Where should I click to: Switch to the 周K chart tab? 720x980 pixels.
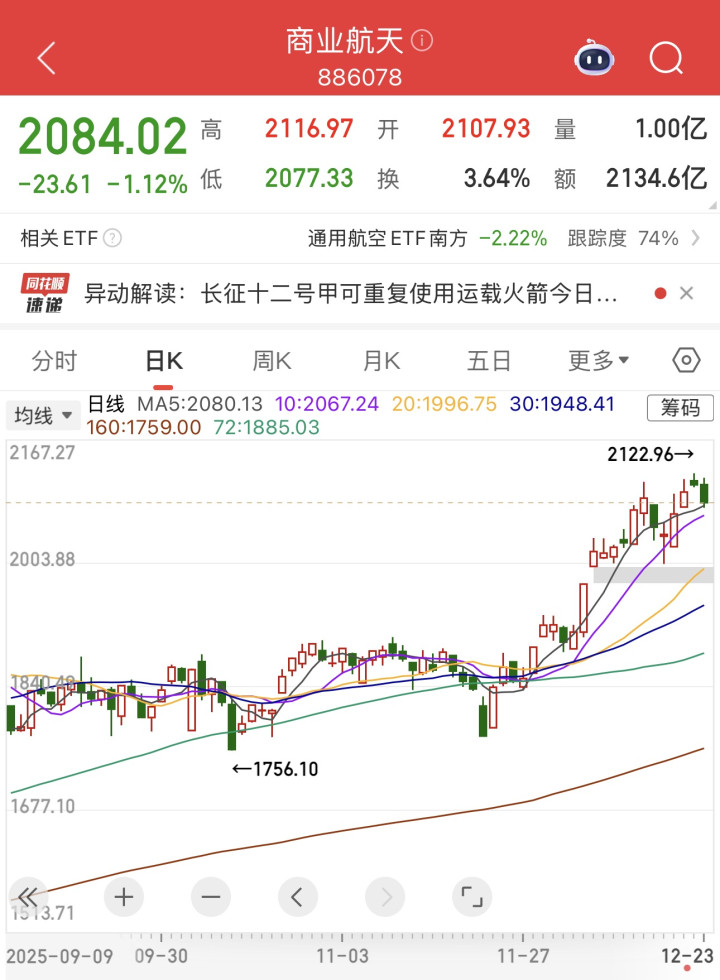(271, 361)
